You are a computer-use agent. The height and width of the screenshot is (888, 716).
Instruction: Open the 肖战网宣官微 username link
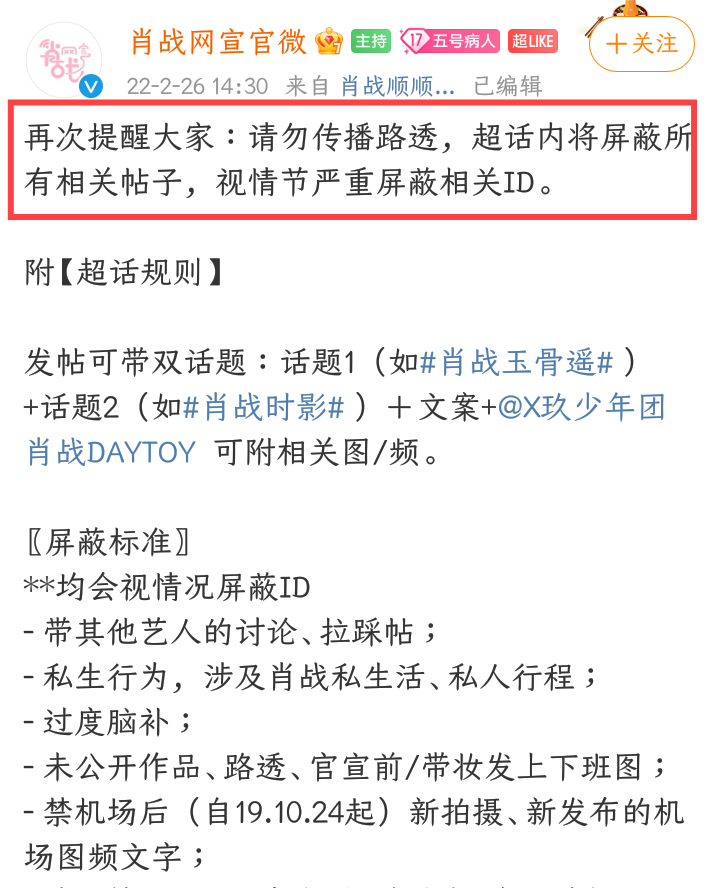click(x=219, y=41)
